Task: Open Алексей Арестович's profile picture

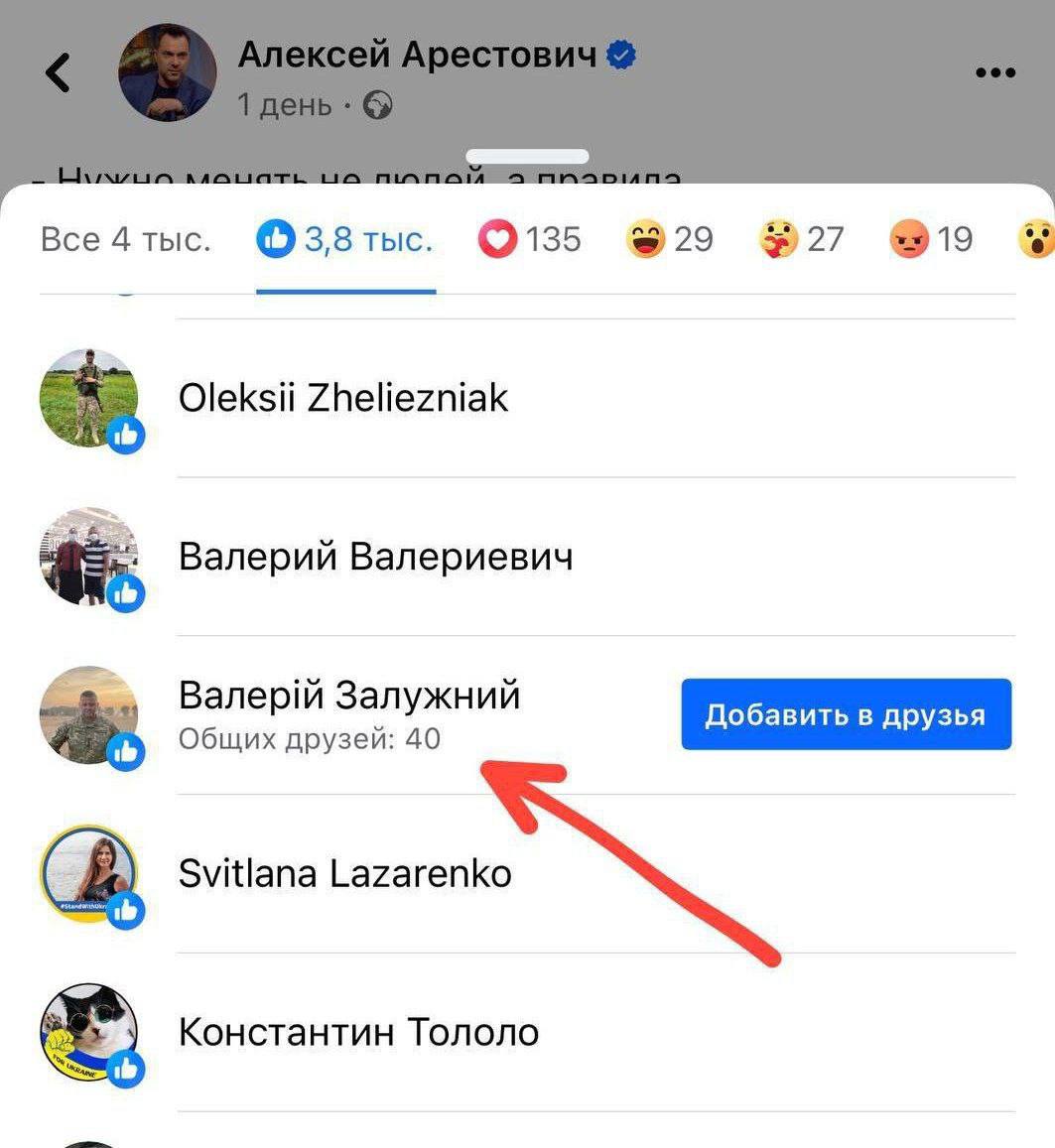Action: pos(168,72)
